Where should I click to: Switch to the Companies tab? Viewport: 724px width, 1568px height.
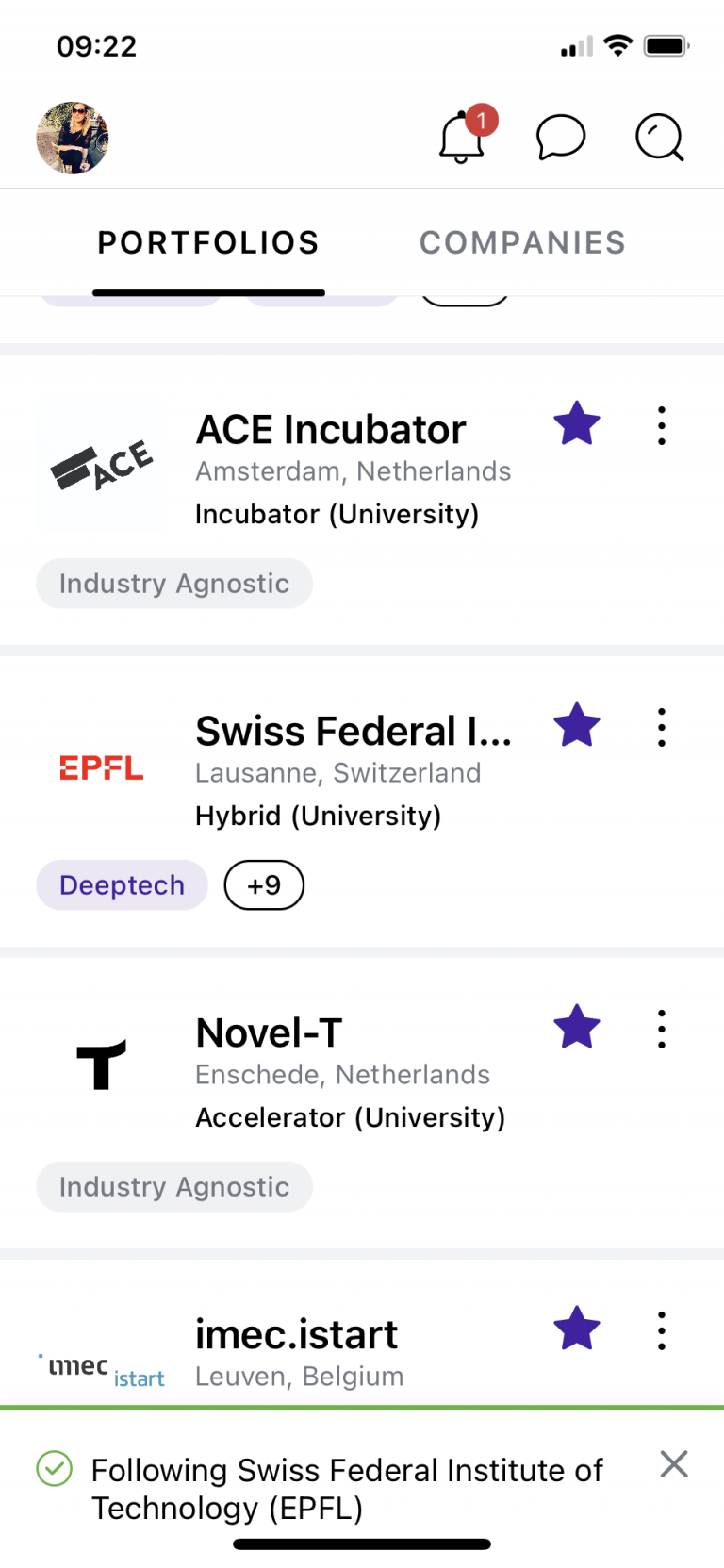click(x=522, y=242)
